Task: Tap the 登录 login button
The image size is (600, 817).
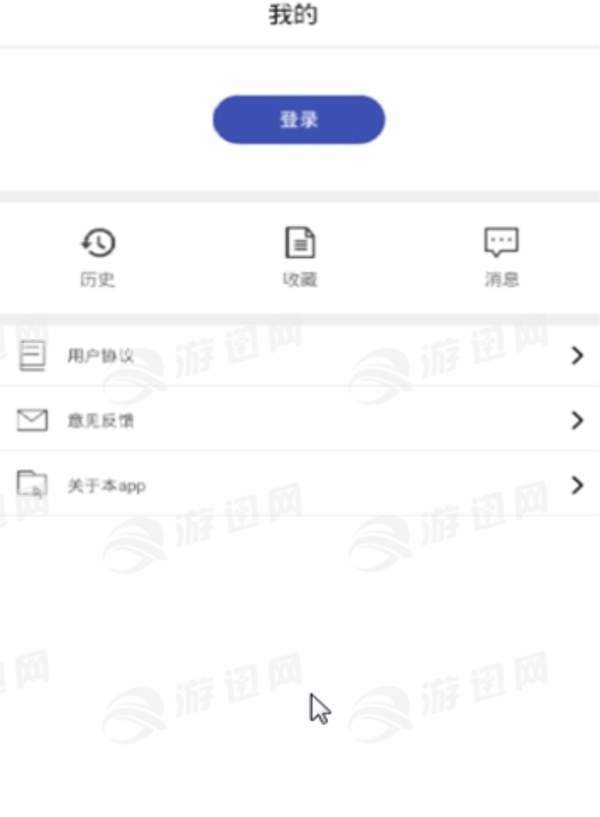Action: pos(298,120)
